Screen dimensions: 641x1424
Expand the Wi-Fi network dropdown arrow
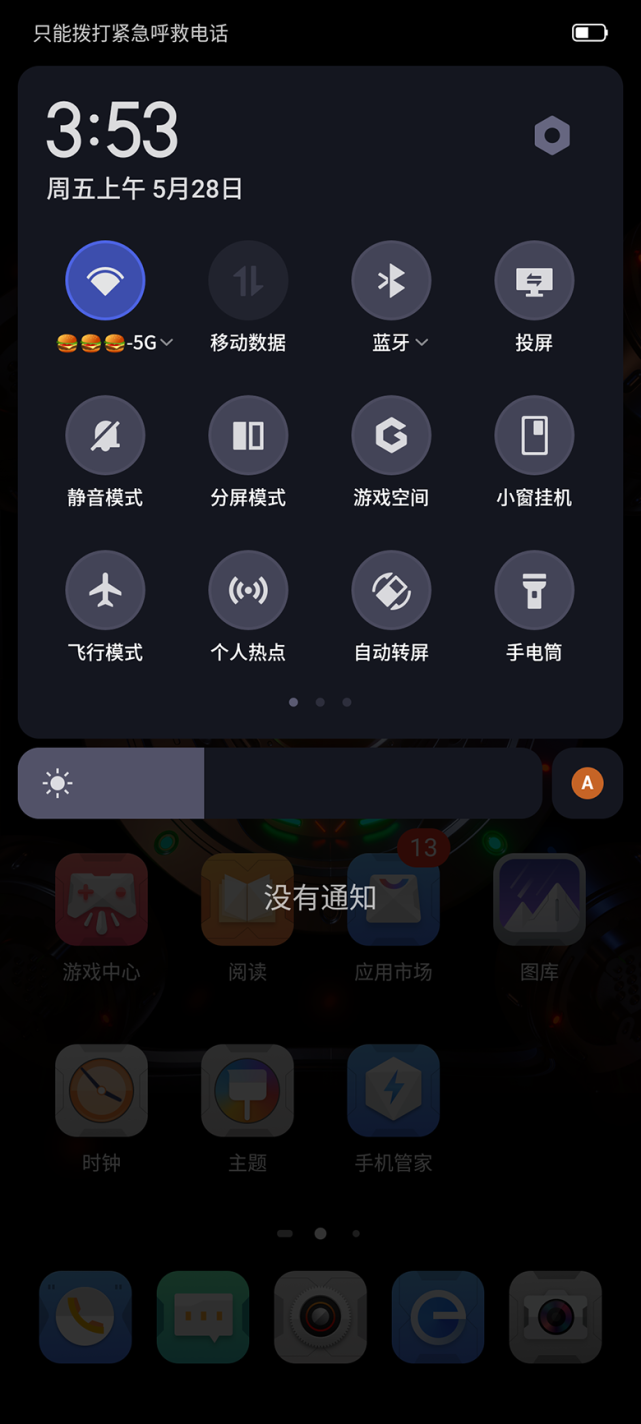167,343
